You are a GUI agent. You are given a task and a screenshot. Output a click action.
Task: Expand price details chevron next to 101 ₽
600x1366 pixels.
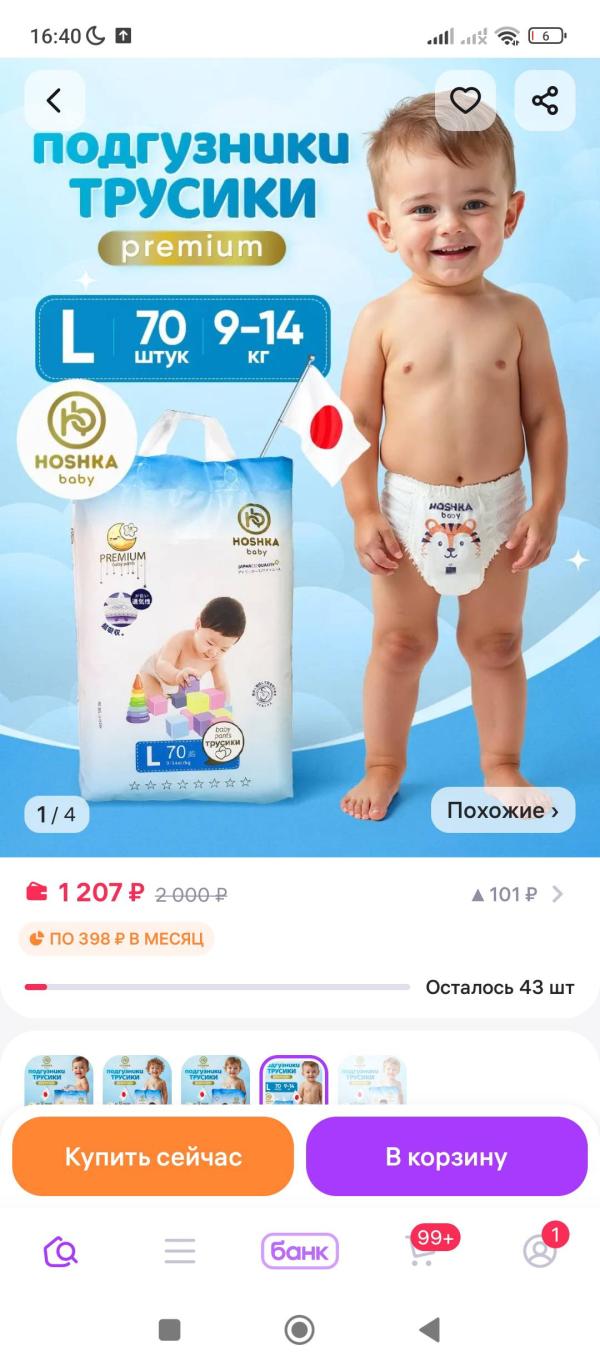tap(558, 894)
